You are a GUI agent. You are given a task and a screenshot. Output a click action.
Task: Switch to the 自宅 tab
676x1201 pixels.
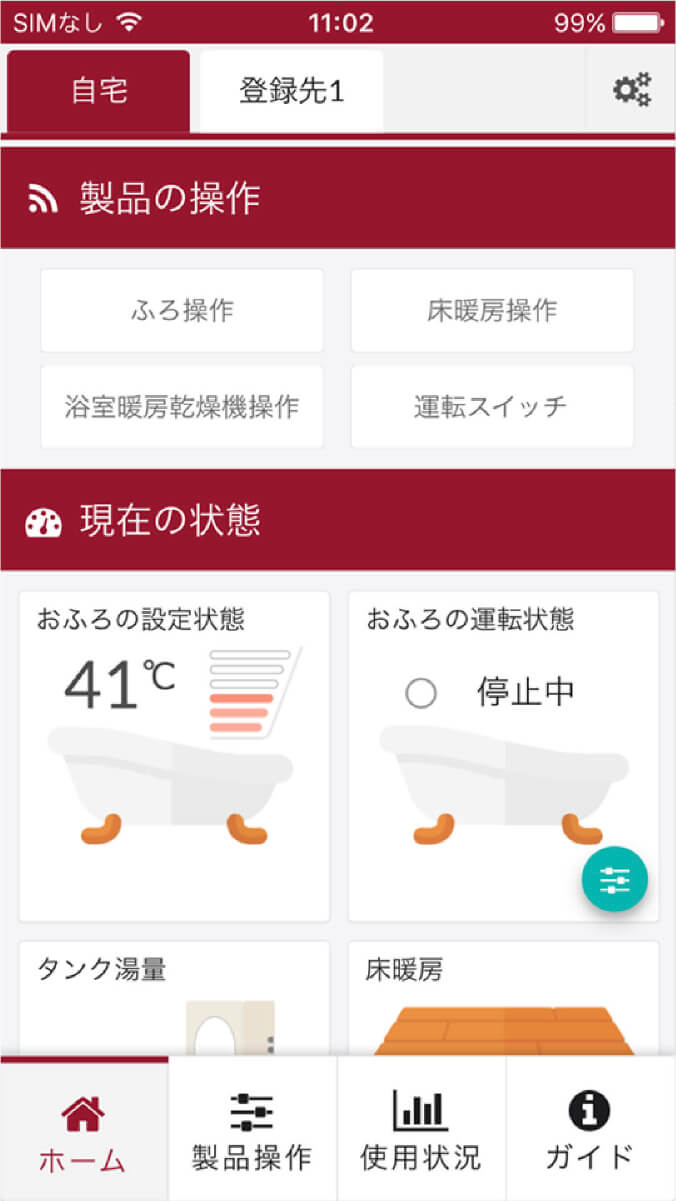98,91
